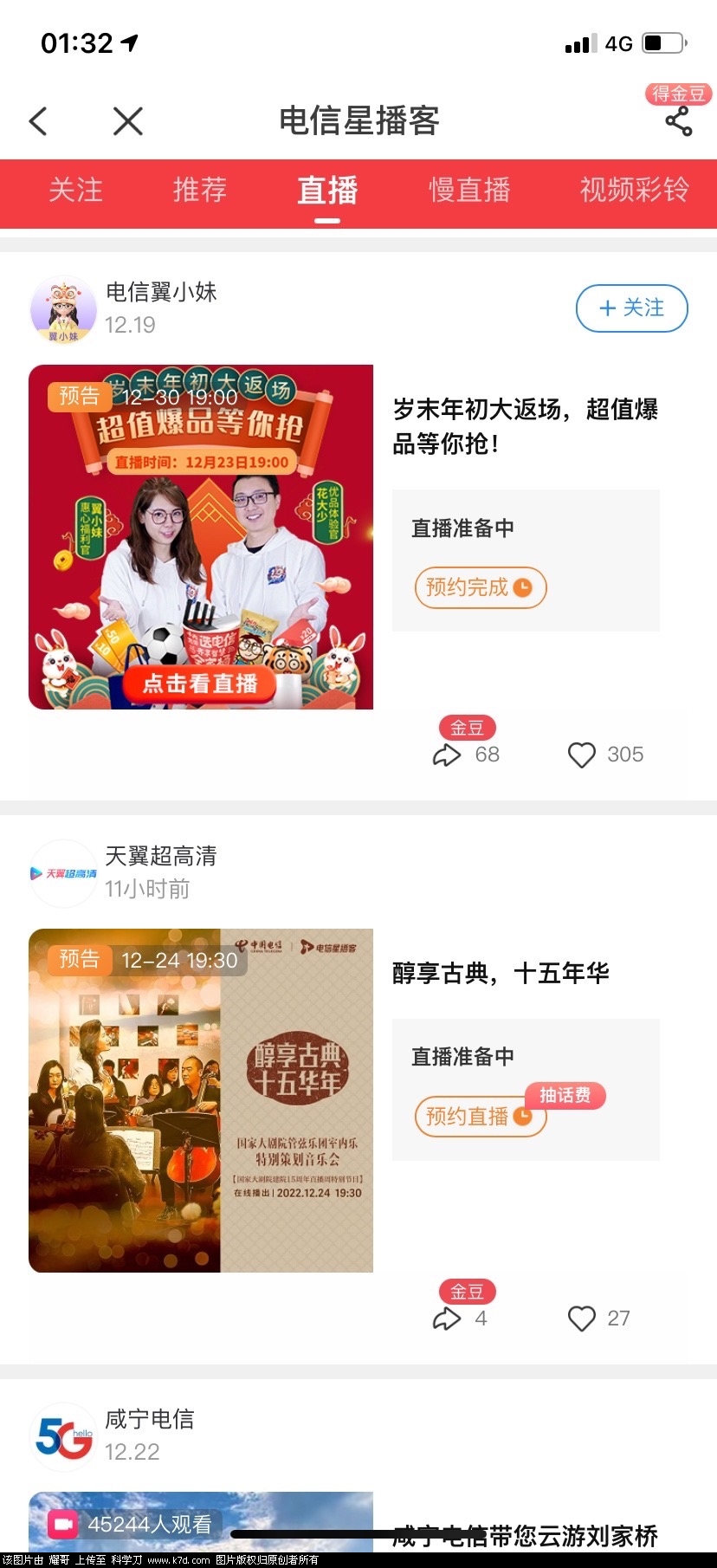717x1568 pixels.
Task: Share the 岁末年初大返场 post
Action: point(447,755)
